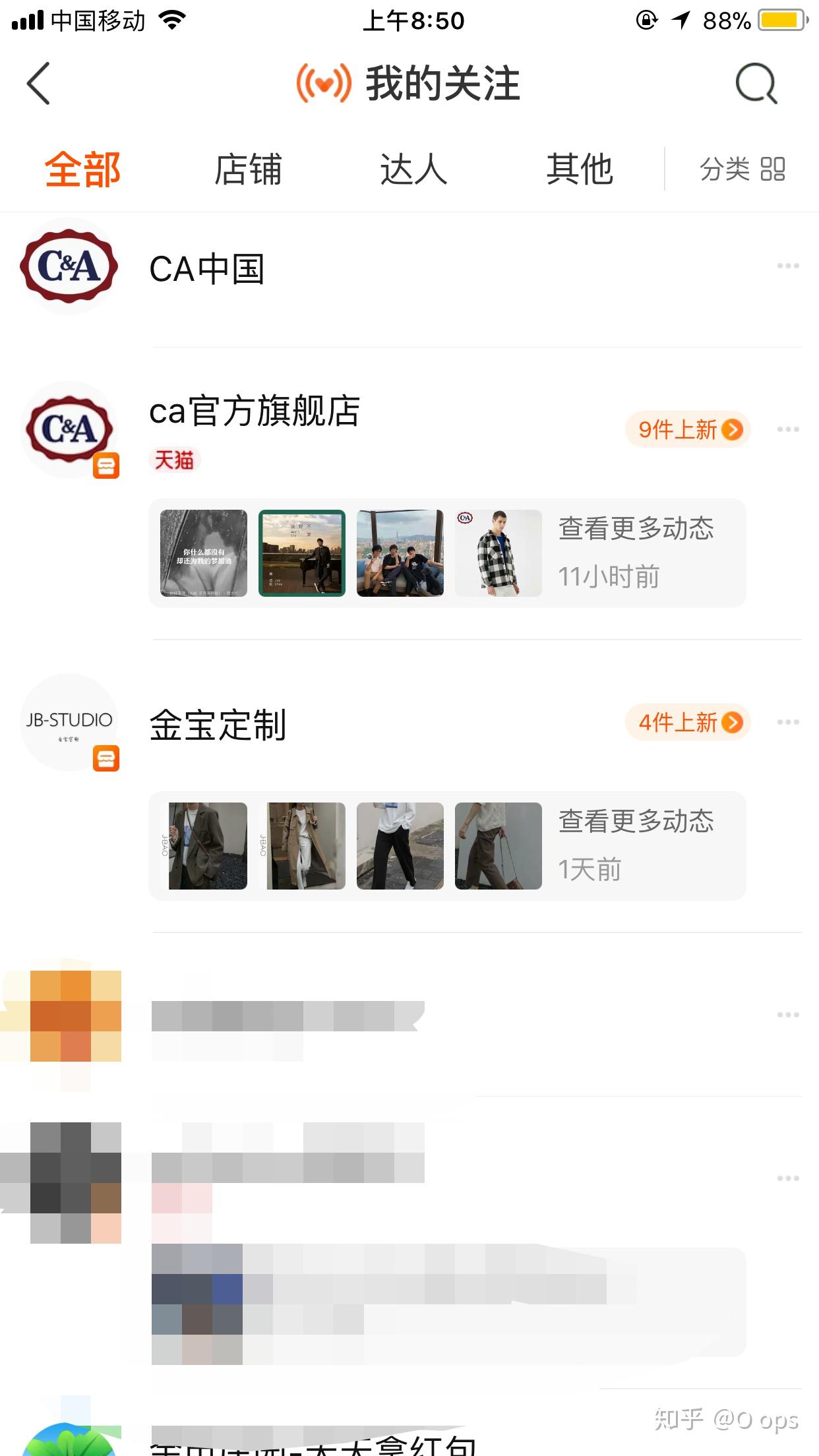This screenshot has width=819, height=1456.
Task: Go back from 我的关注 page
Action: coord(38,84)
